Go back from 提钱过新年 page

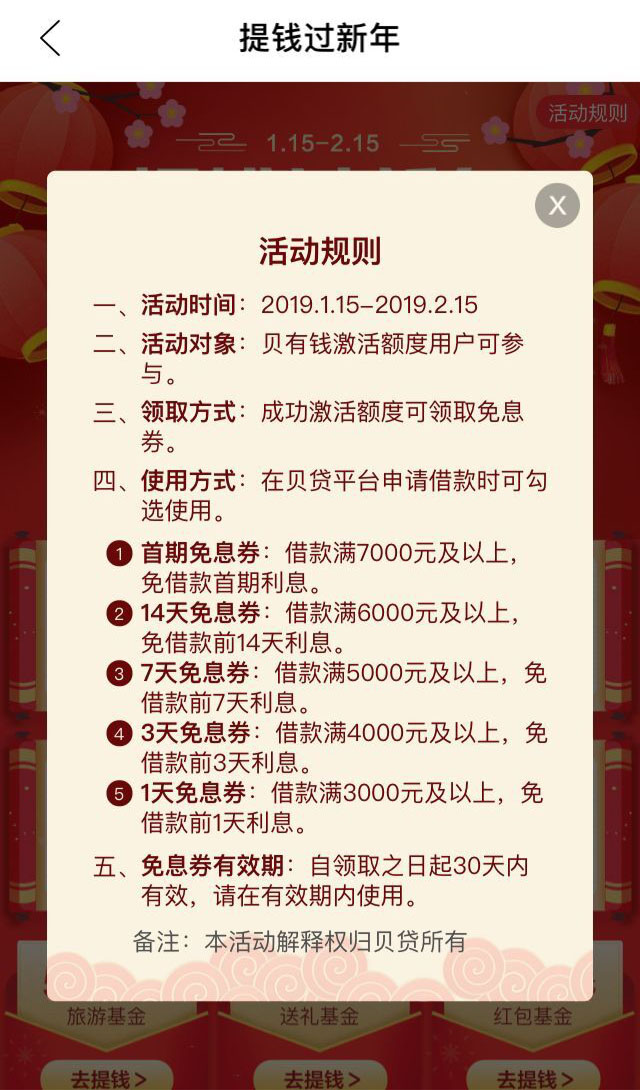point(50,39)
